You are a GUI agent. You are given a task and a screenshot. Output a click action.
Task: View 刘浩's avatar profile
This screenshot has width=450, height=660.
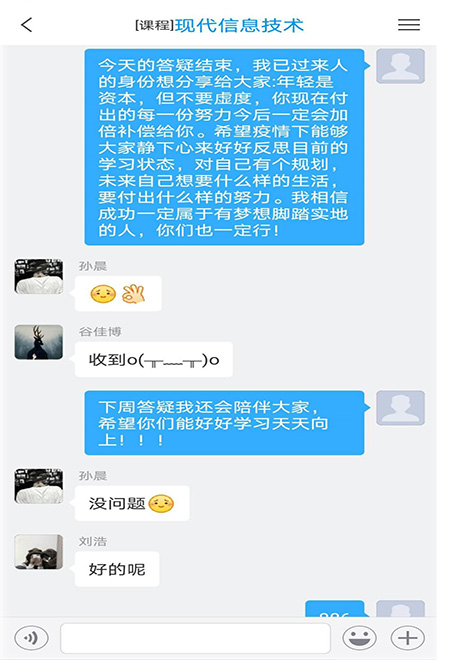pyautogui.click(x=39, y=552)
